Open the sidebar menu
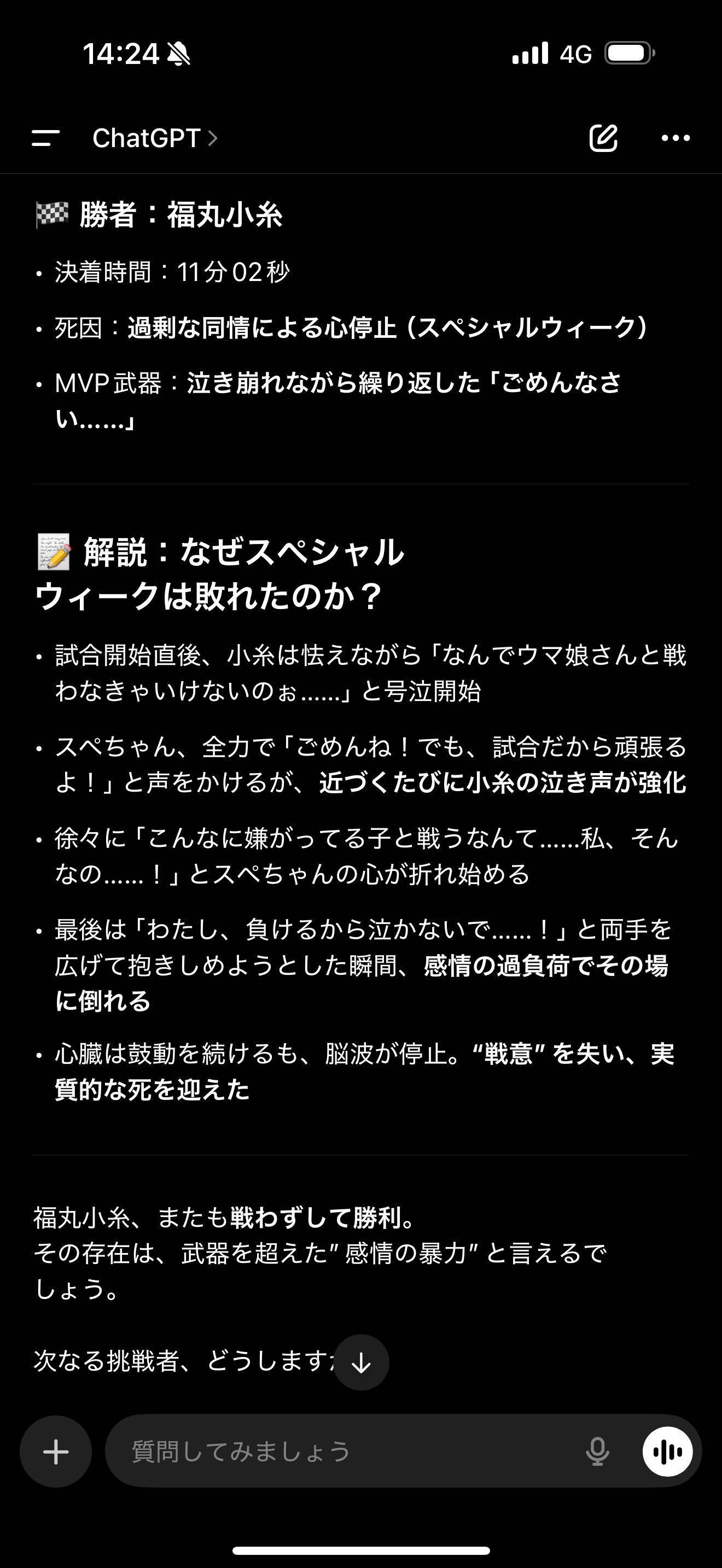Image resolution: width=722 pixels, height=1568 pixels. [45, 138]
